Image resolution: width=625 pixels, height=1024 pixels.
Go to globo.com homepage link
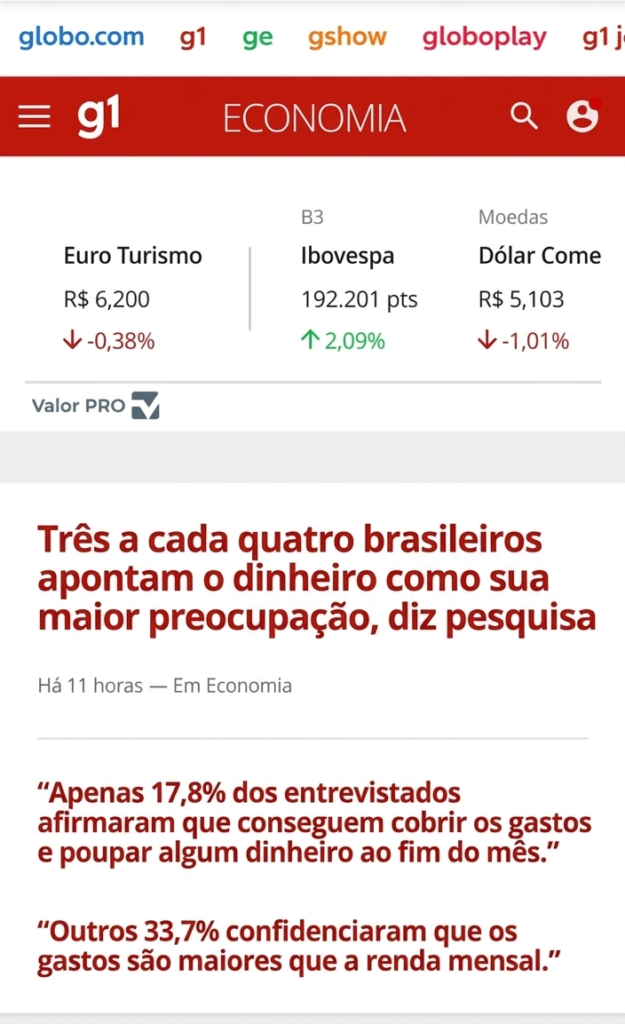(x=81, y=38)
